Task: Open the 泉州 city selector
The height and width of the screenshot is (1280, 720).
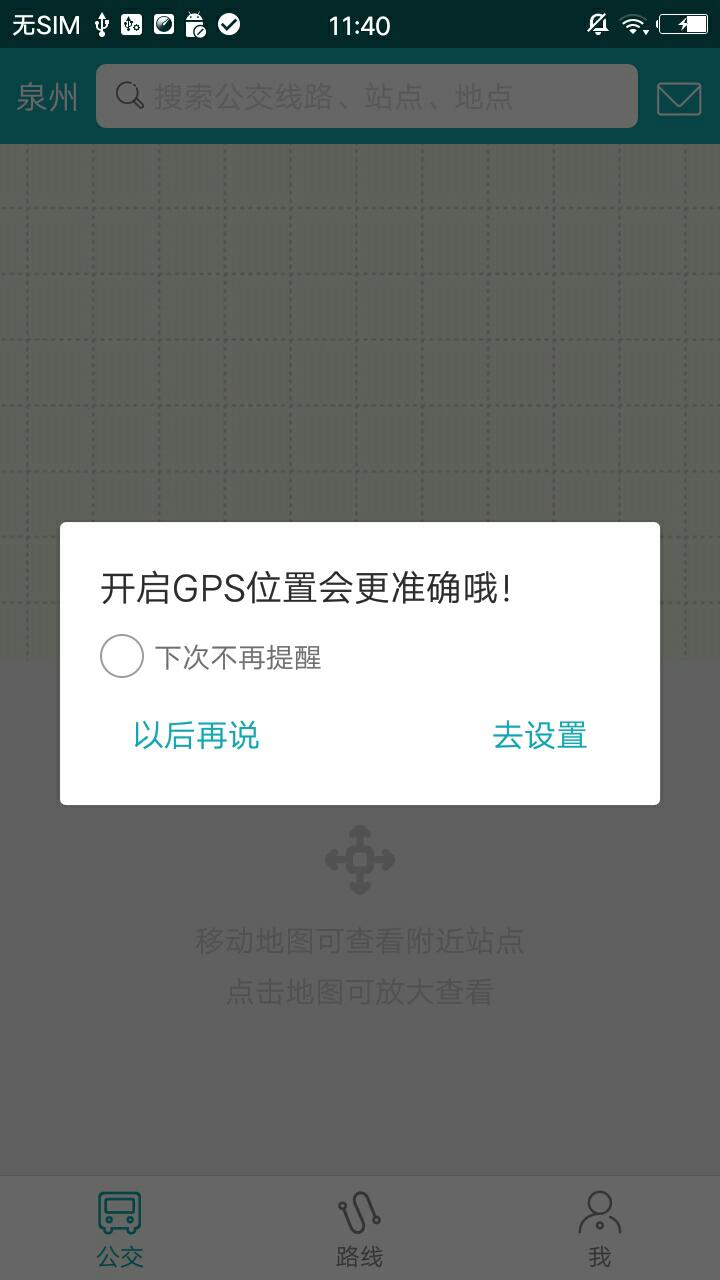Action: (x=47, y=97)
